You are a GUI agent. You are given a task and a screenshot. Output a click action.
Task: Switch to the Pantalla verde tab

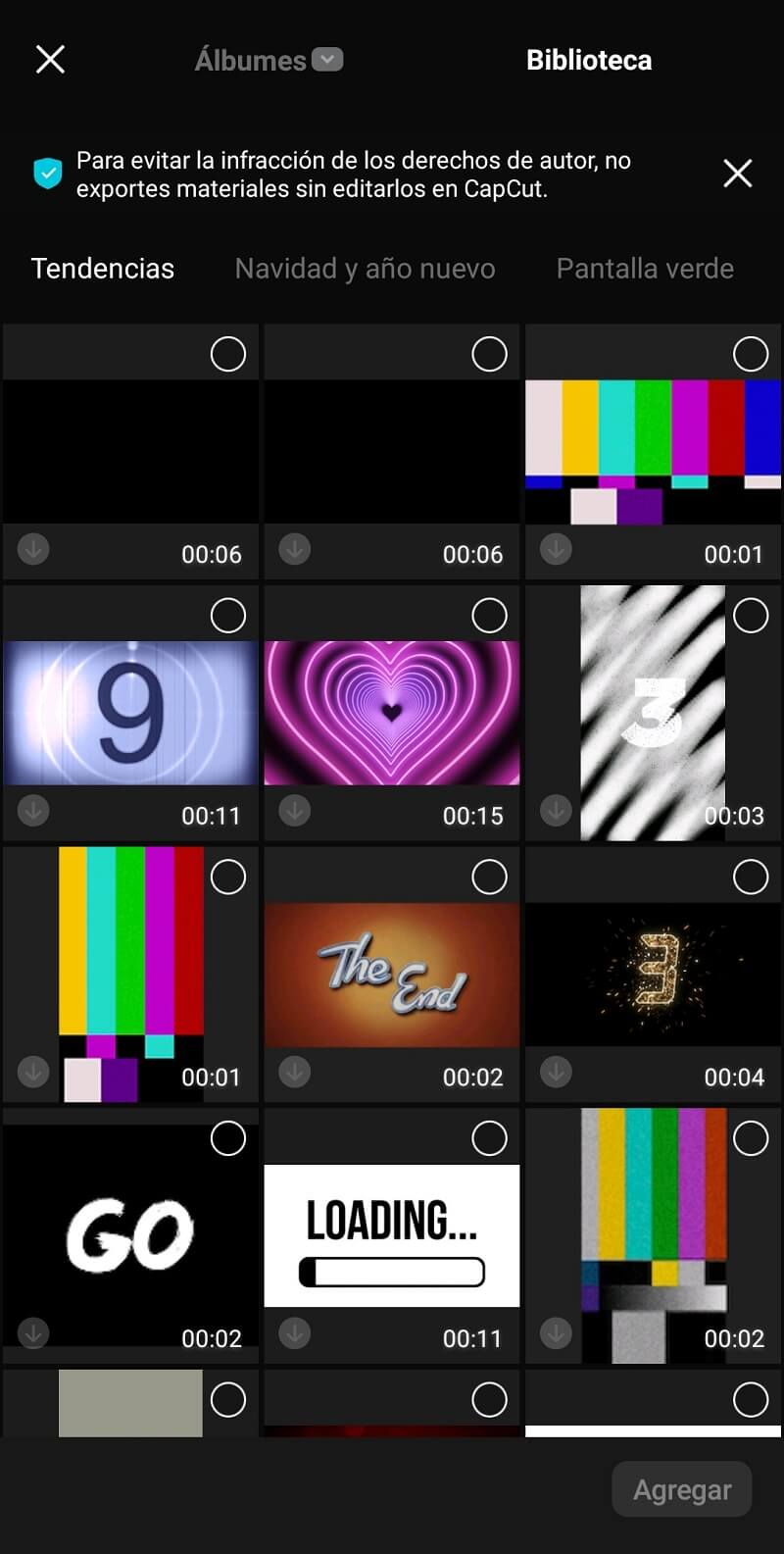644,268
